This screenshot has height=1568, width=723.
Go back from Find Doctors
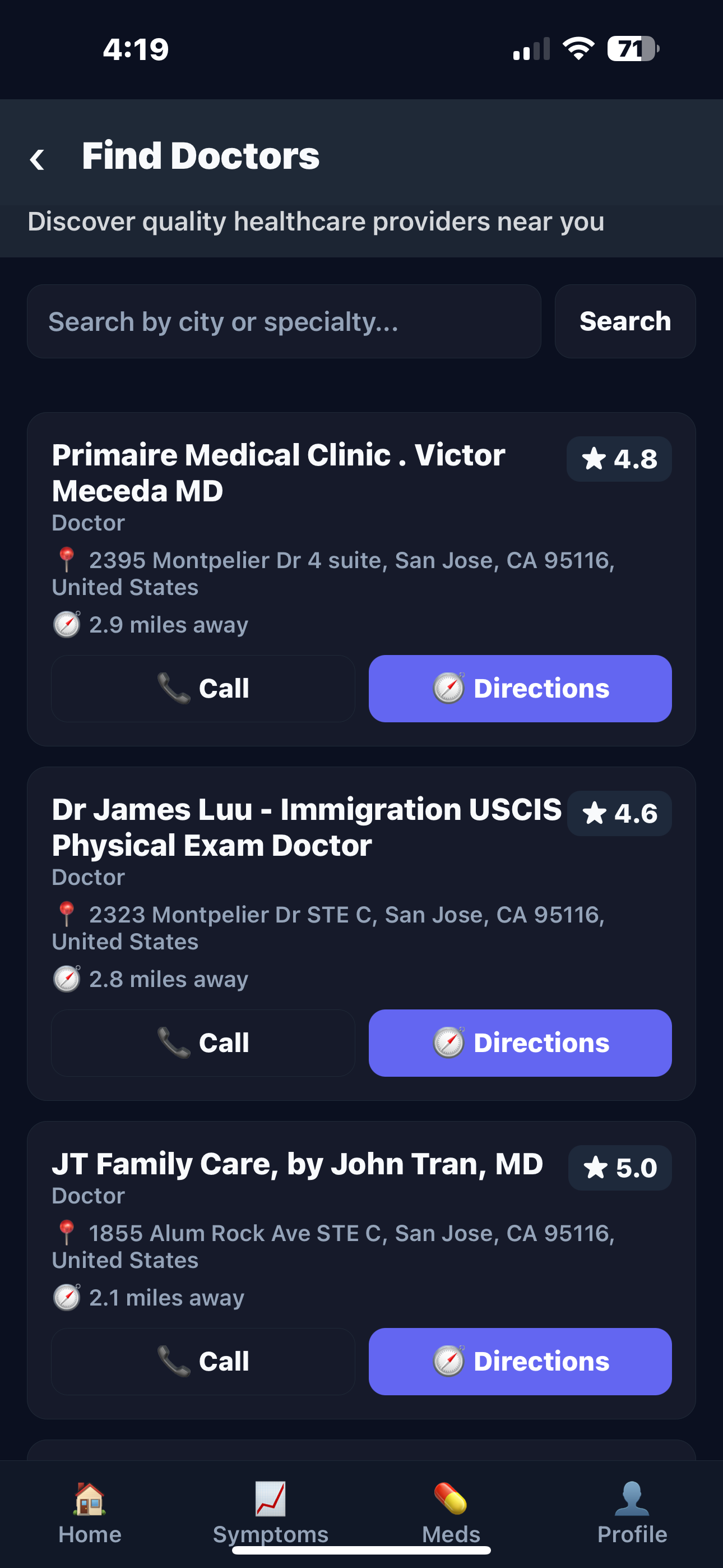pyautogui.click(x=38, y=159)
